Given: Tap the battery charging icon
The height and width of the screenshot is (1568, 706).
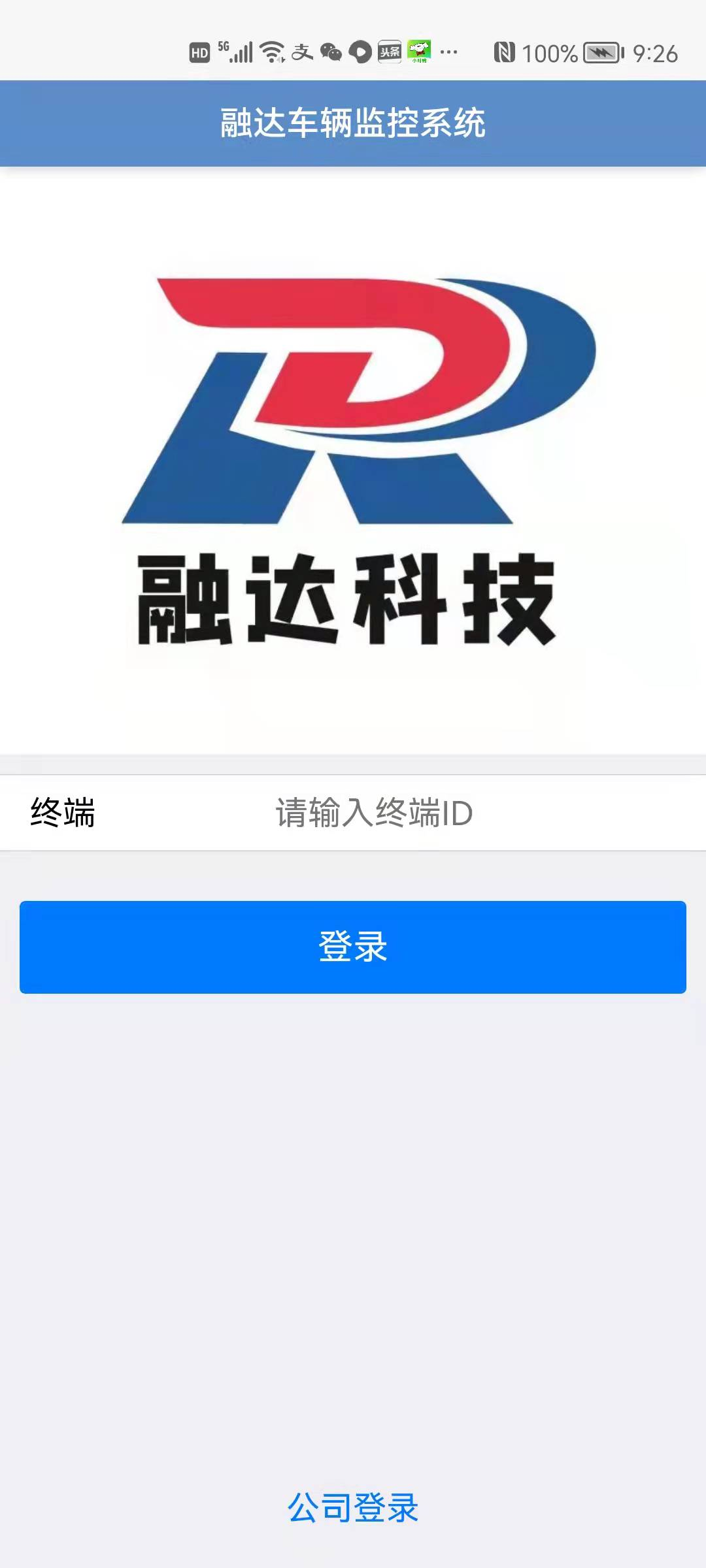Looking at the screenshot, I should click(601, 51).
